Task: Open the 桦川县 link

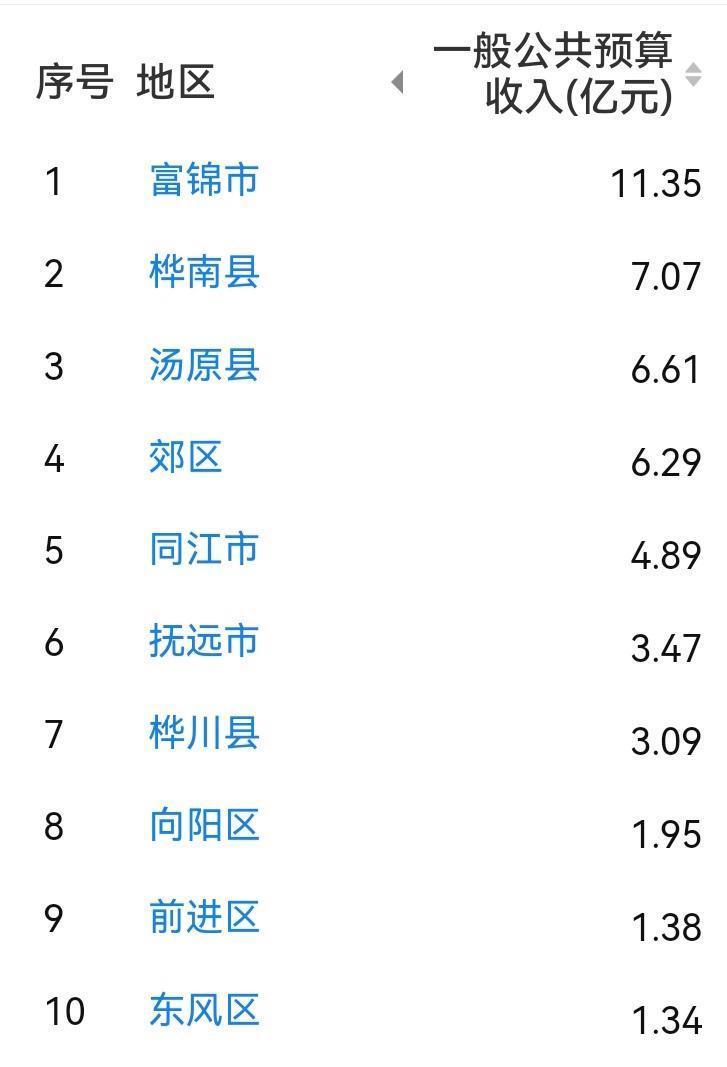Action: [x=204, y=734]
